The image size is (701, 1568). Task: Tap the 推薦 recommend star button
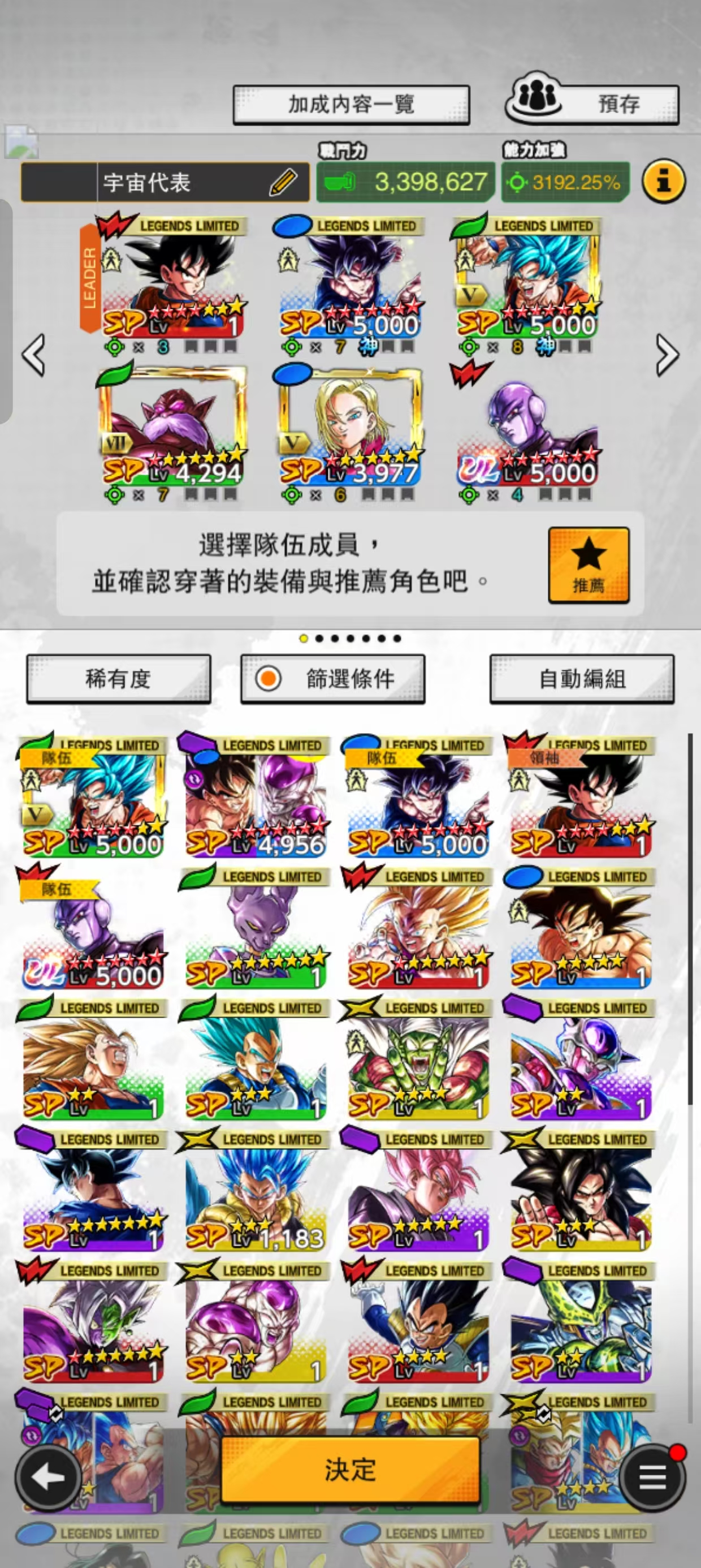tap(589, 565)
